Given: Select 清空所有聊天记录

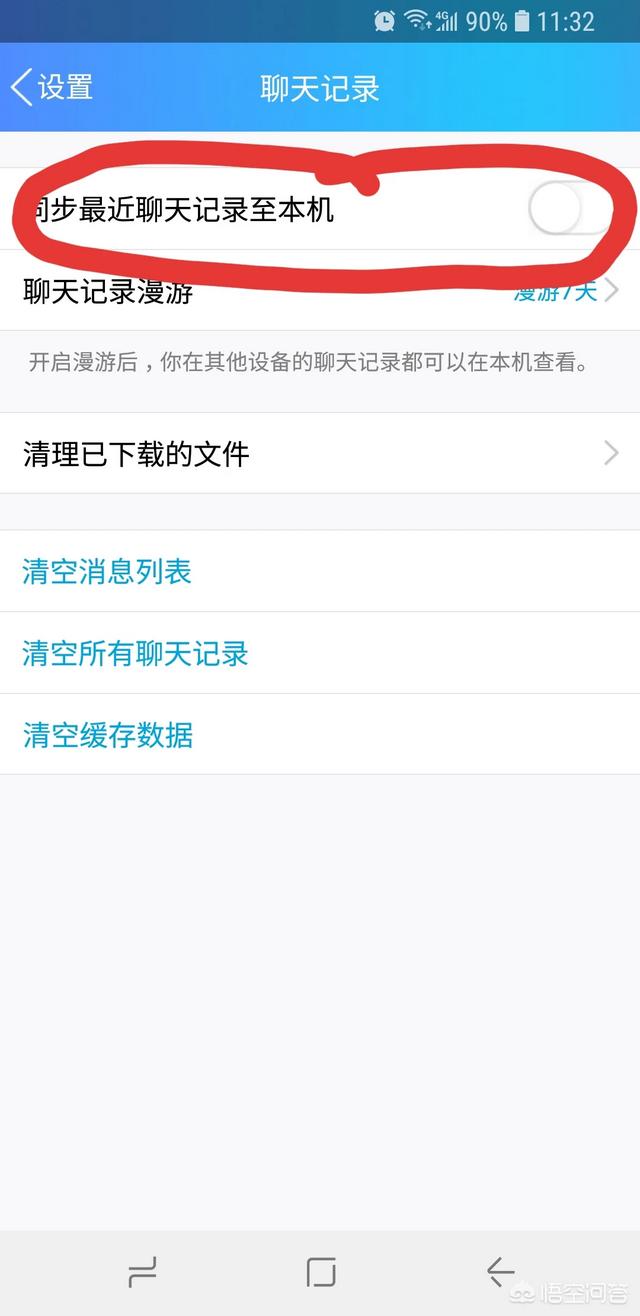Looking at the screenshot, I should coord(135,654).
